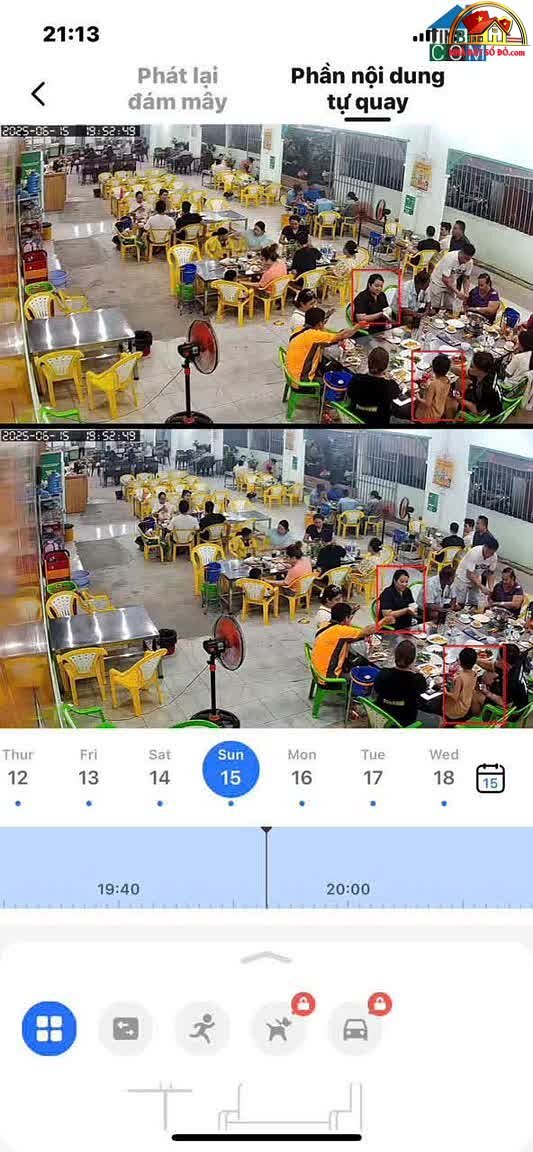Jump to Monday 16 recordings
The width and height of the screenshot is (533, 1152).
pyautogui.click(x=301, y=769)
